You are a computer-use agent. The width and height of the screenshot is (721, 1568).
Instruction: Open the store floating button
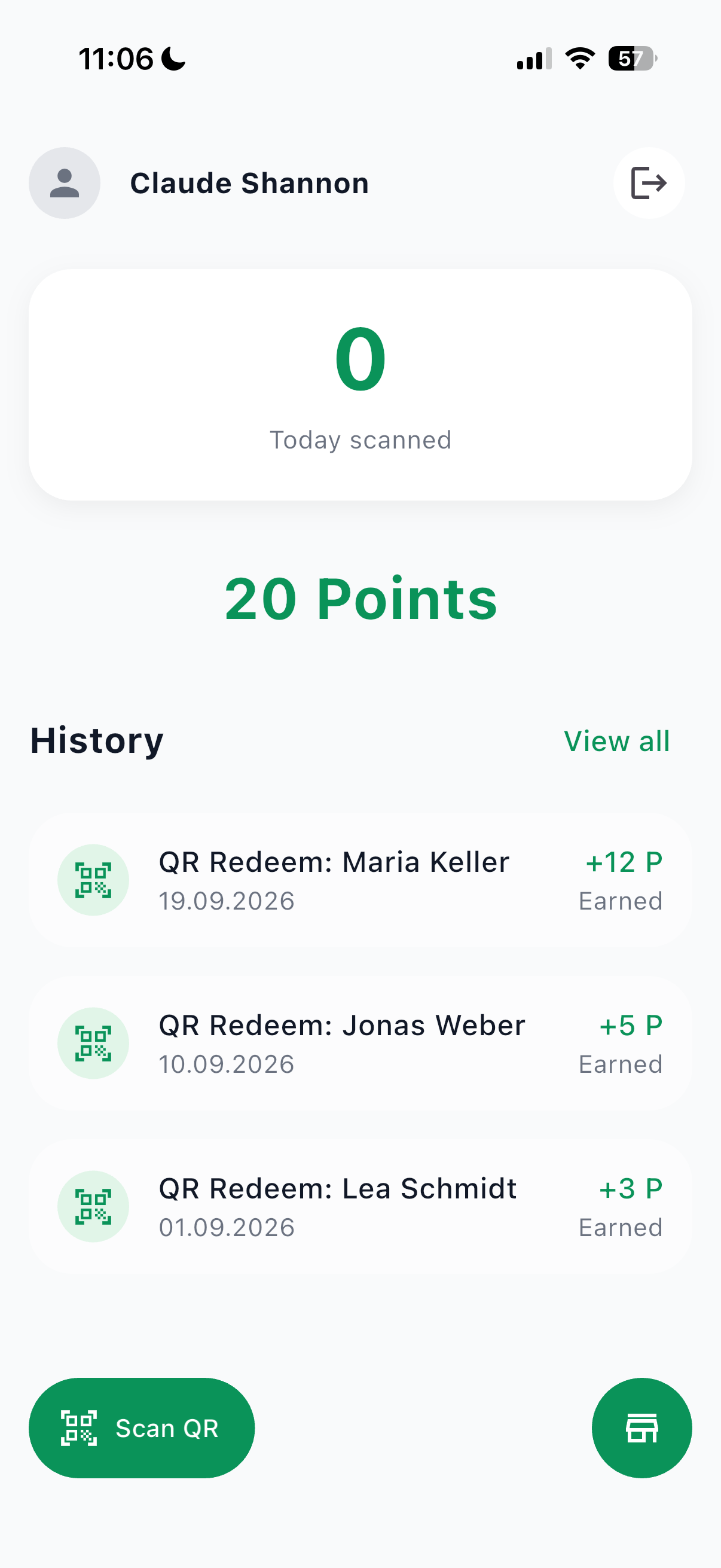click(642, 1428)
